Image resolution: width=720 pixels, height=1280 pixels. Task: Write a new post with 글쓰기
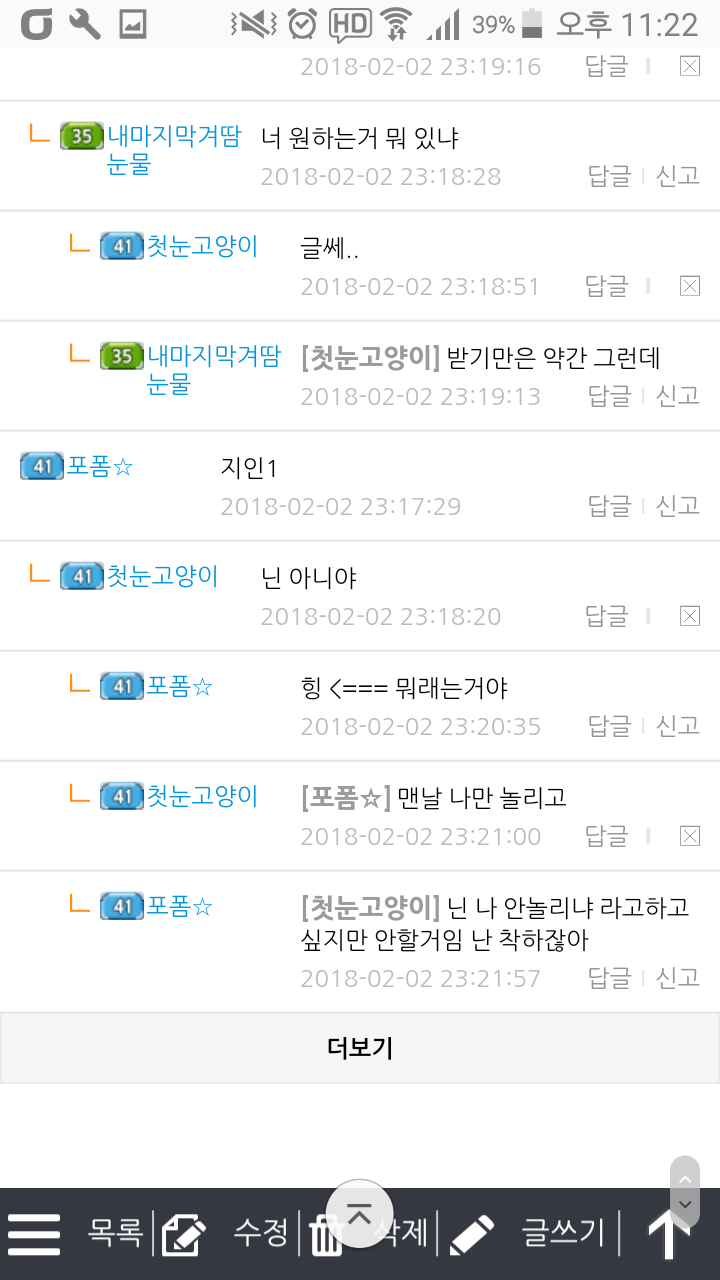pos(563,1233)
